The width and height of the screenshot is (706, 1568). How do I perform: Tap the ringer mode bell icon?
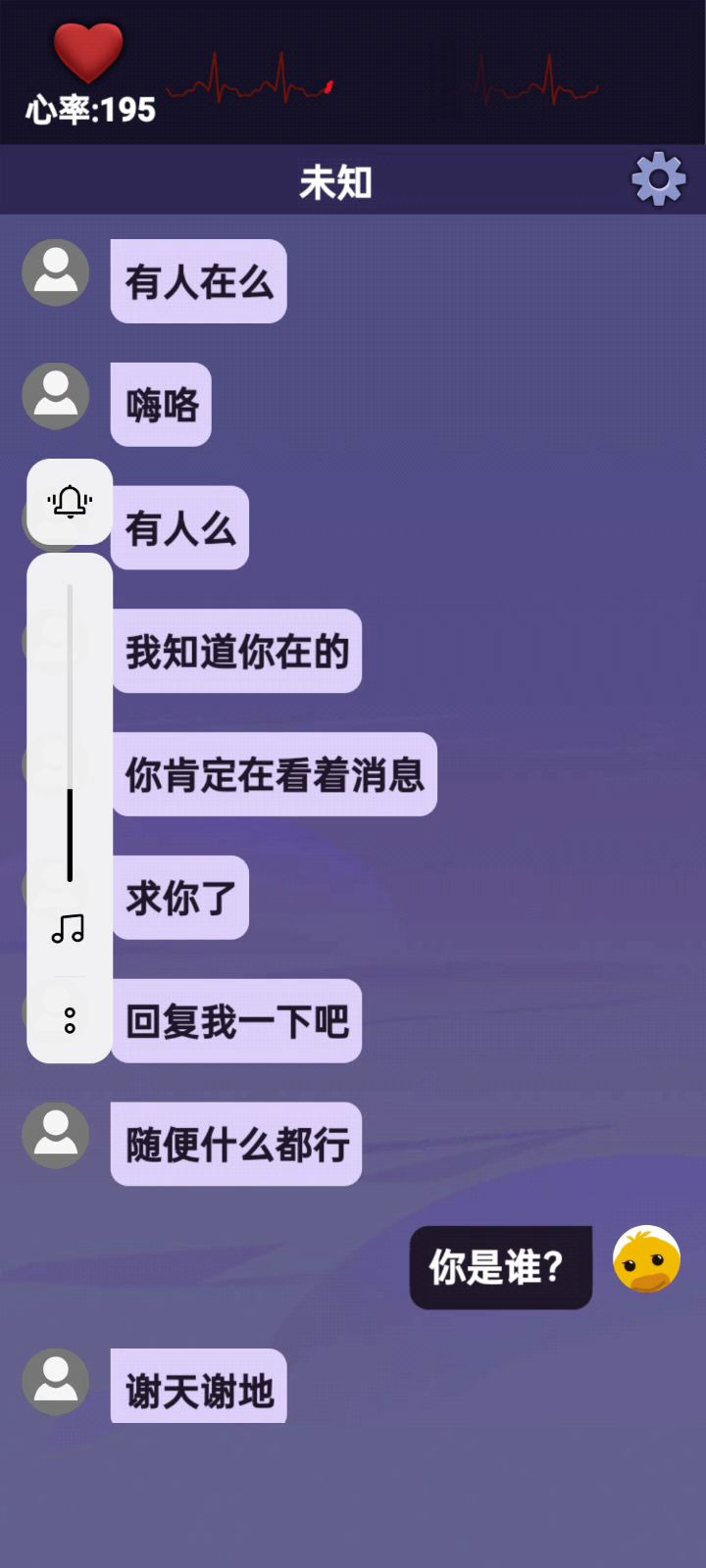[70, 502]
